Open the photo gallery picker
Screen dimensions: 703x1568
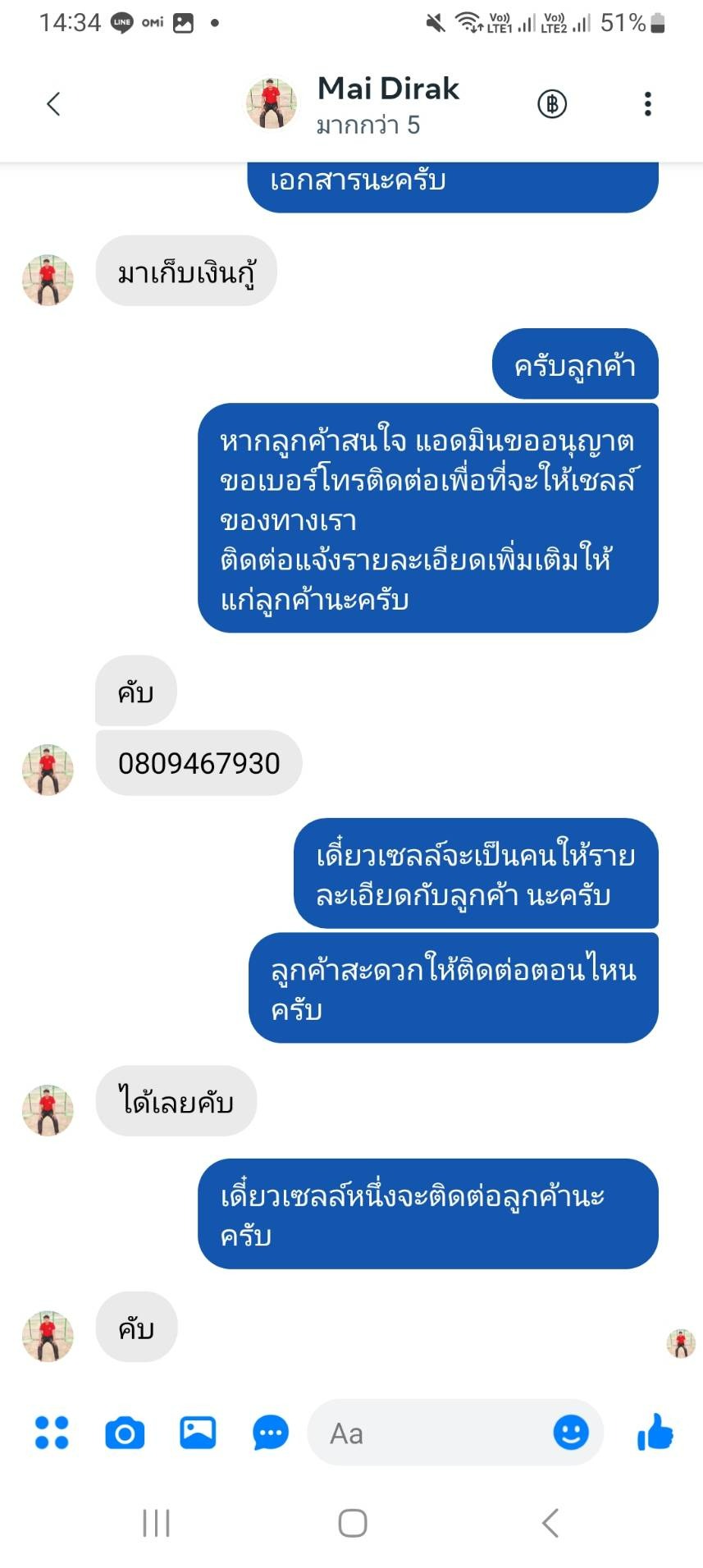coord(198,1433)
